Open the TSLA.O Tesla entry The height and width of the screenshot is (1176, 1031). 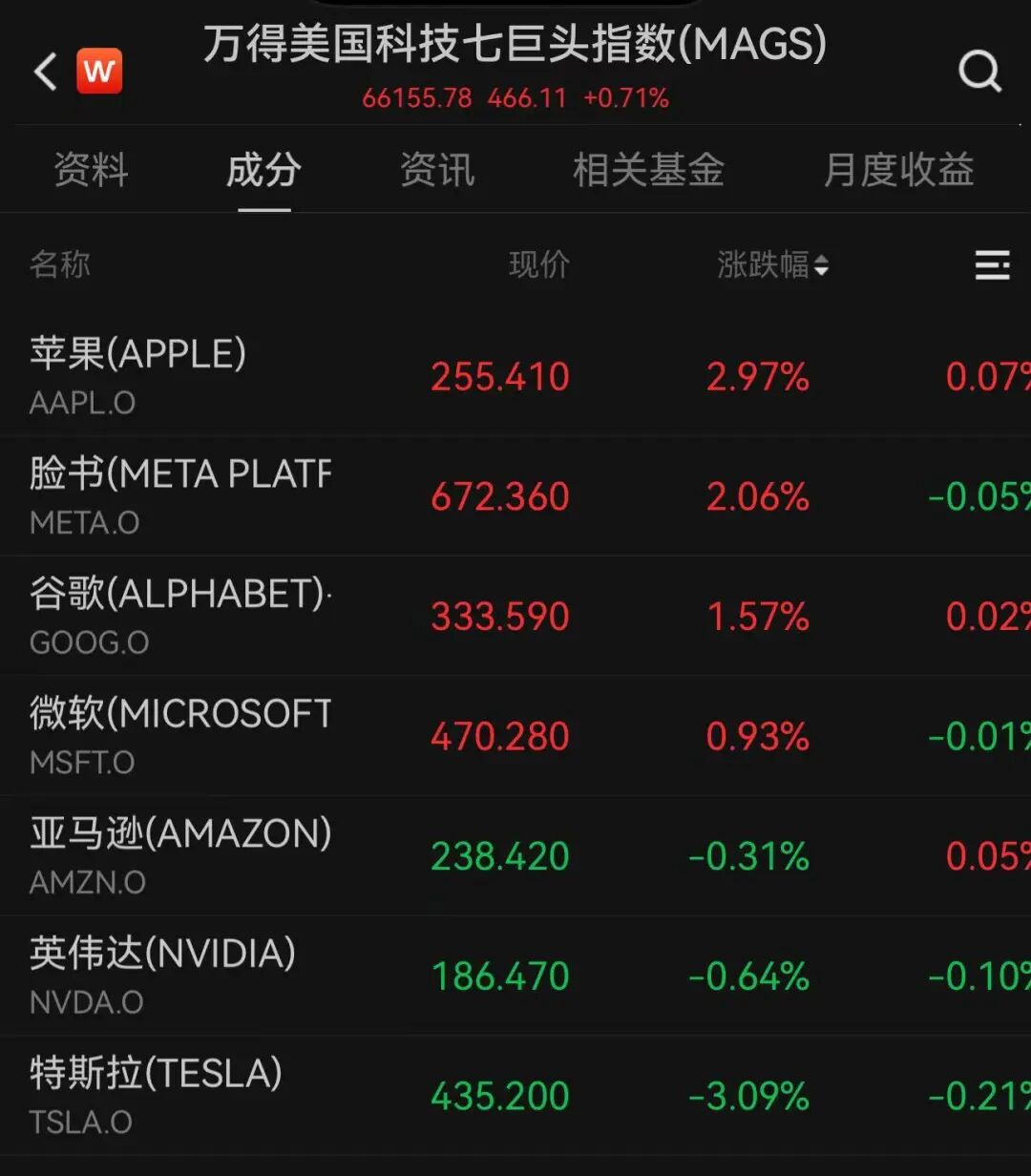(286, 1093)
